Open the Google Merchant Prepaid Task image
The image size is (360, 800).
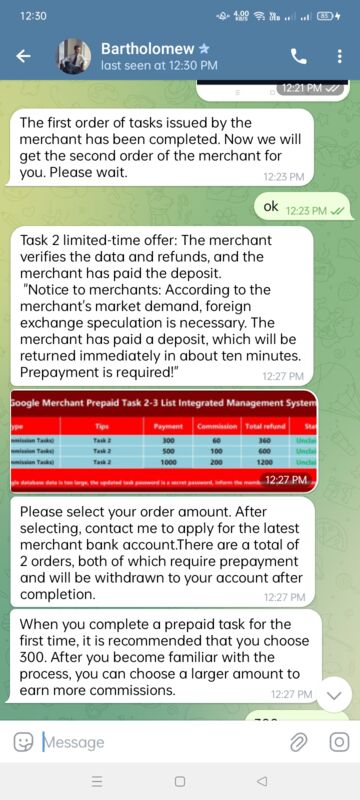[x=164, y=442]
